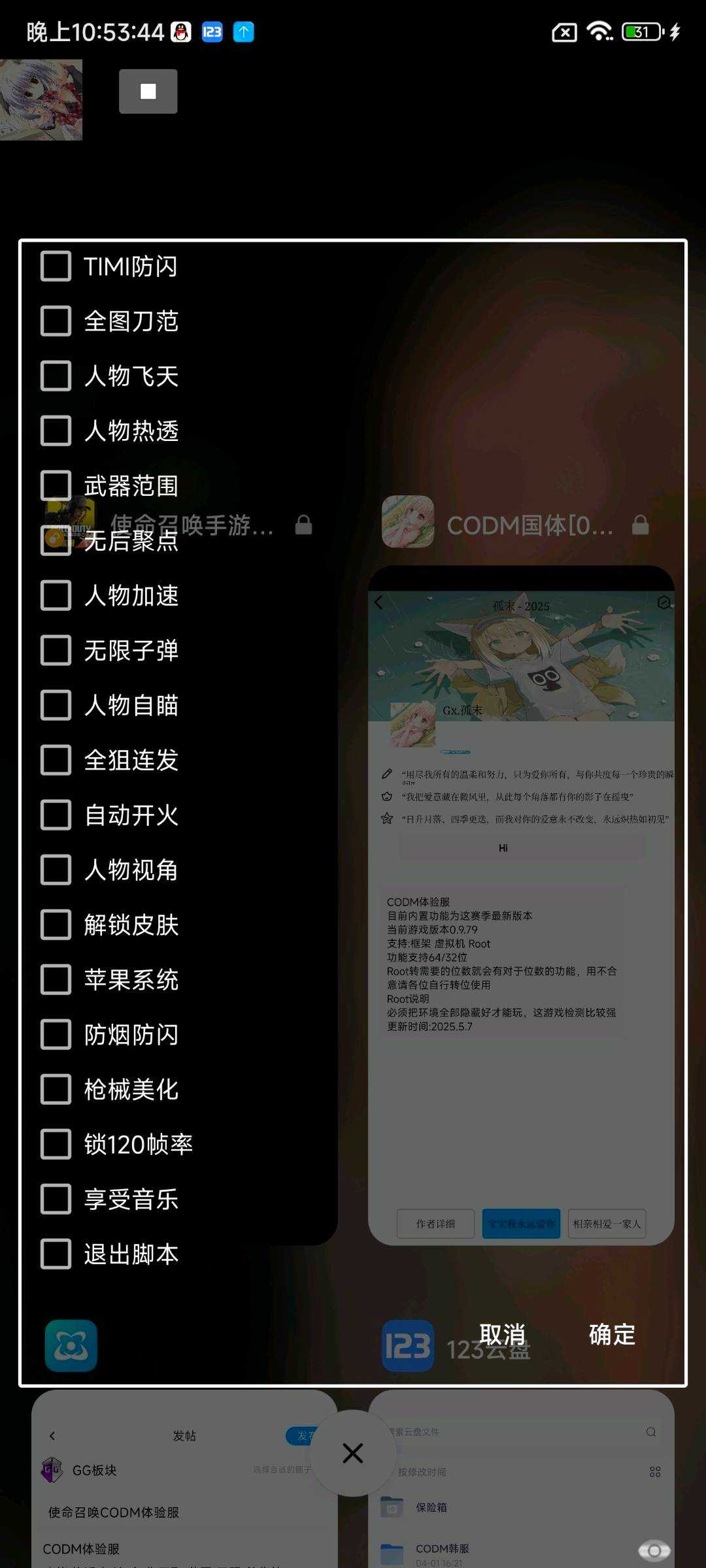Check the 苹果系统 option
This screenshot has width=706, height=1568.
coord(56,980)
